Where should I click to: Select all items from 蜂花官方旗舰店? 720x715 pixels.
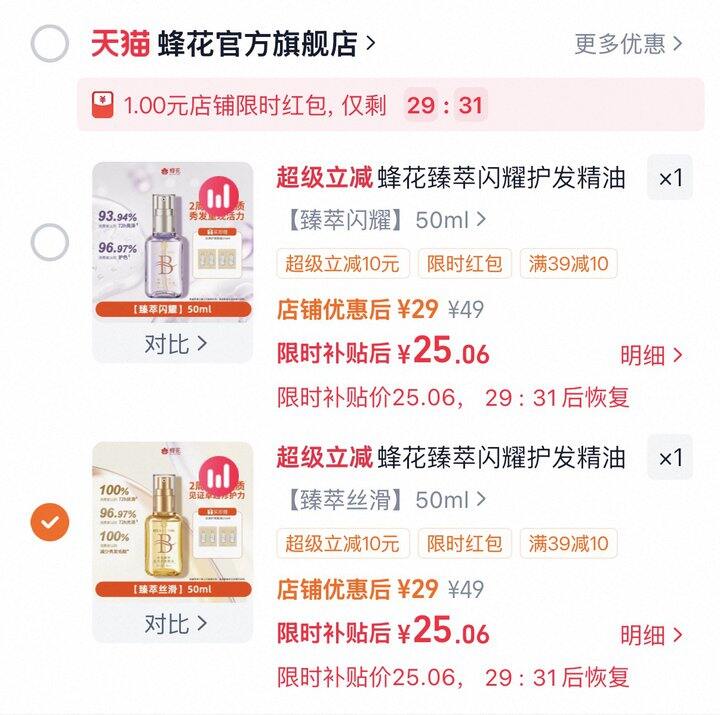coord(50,44)
